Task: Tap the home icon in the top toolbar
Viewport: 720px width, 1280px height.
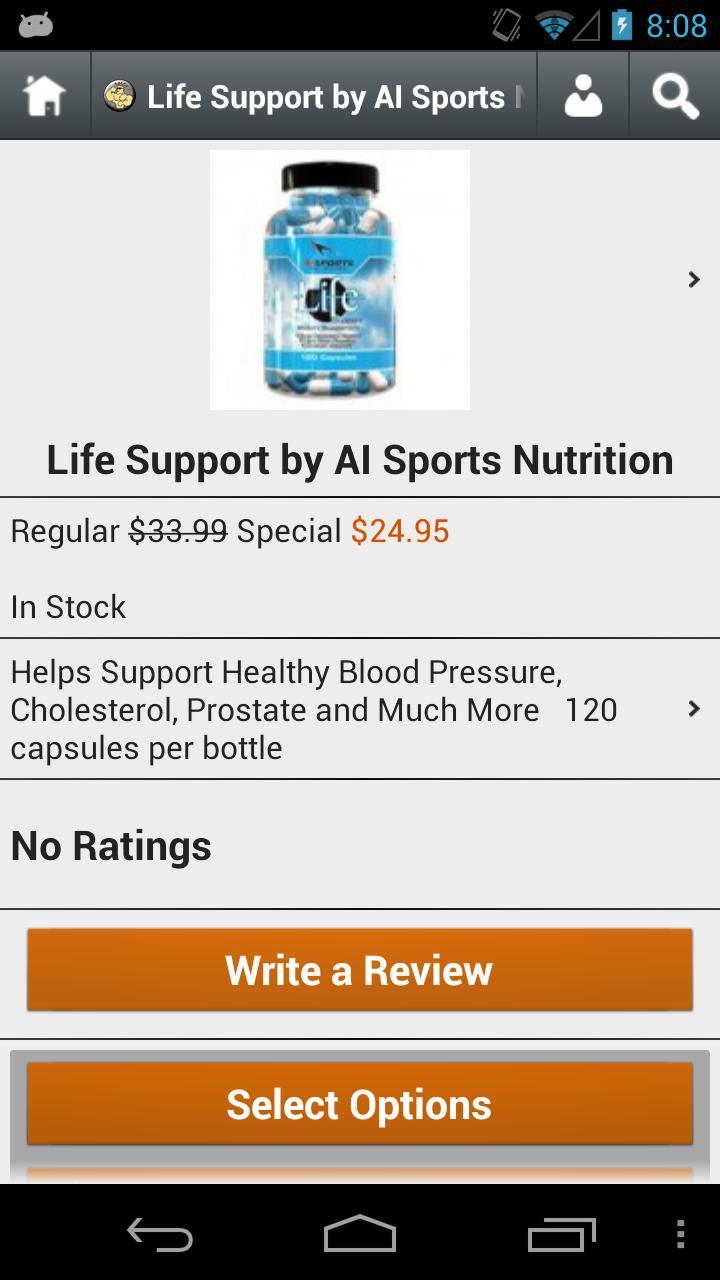Action: [45, 95]
